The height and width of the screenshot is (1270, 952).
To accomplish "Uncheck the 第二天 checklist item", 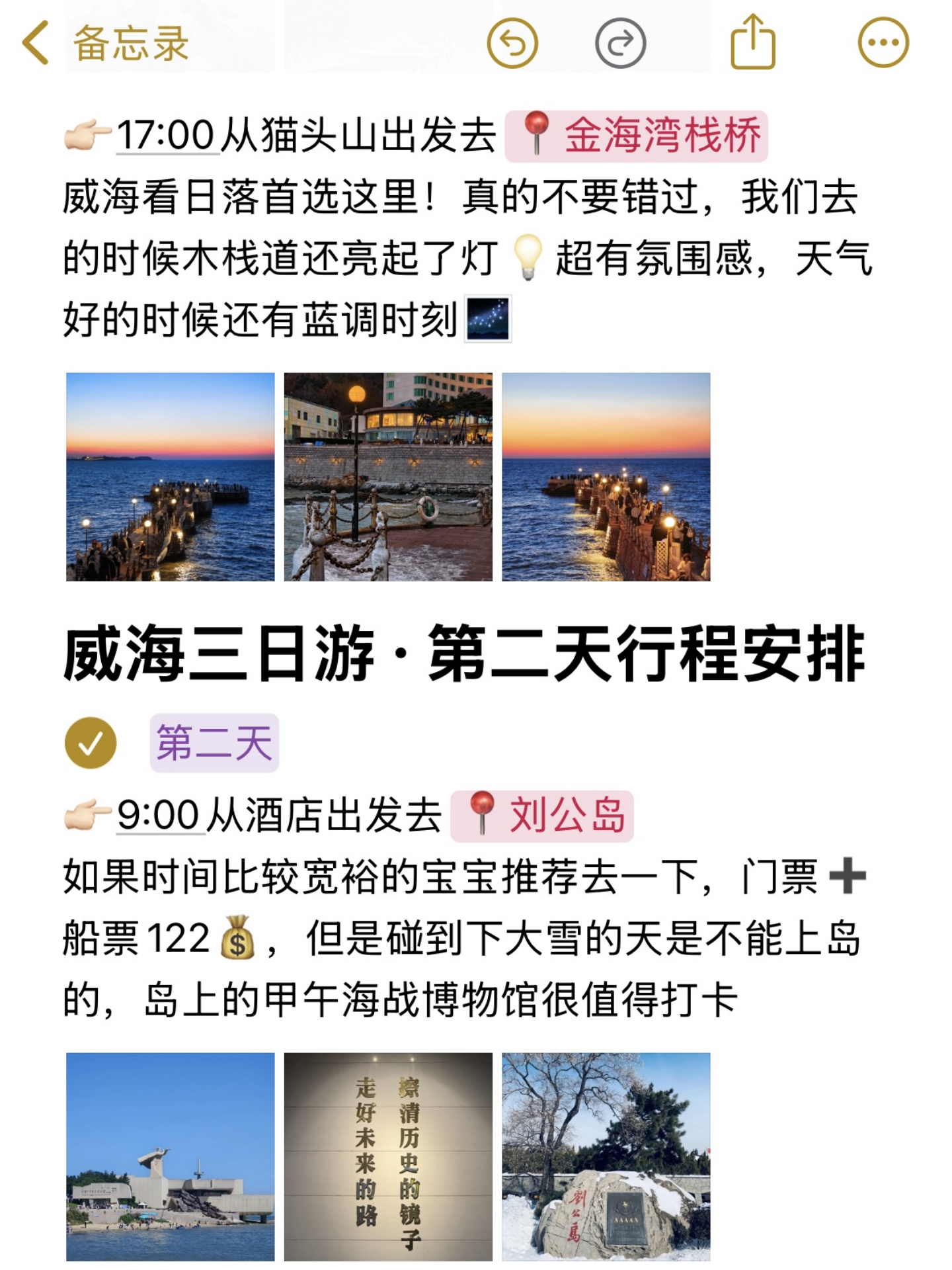I will 91,742.
